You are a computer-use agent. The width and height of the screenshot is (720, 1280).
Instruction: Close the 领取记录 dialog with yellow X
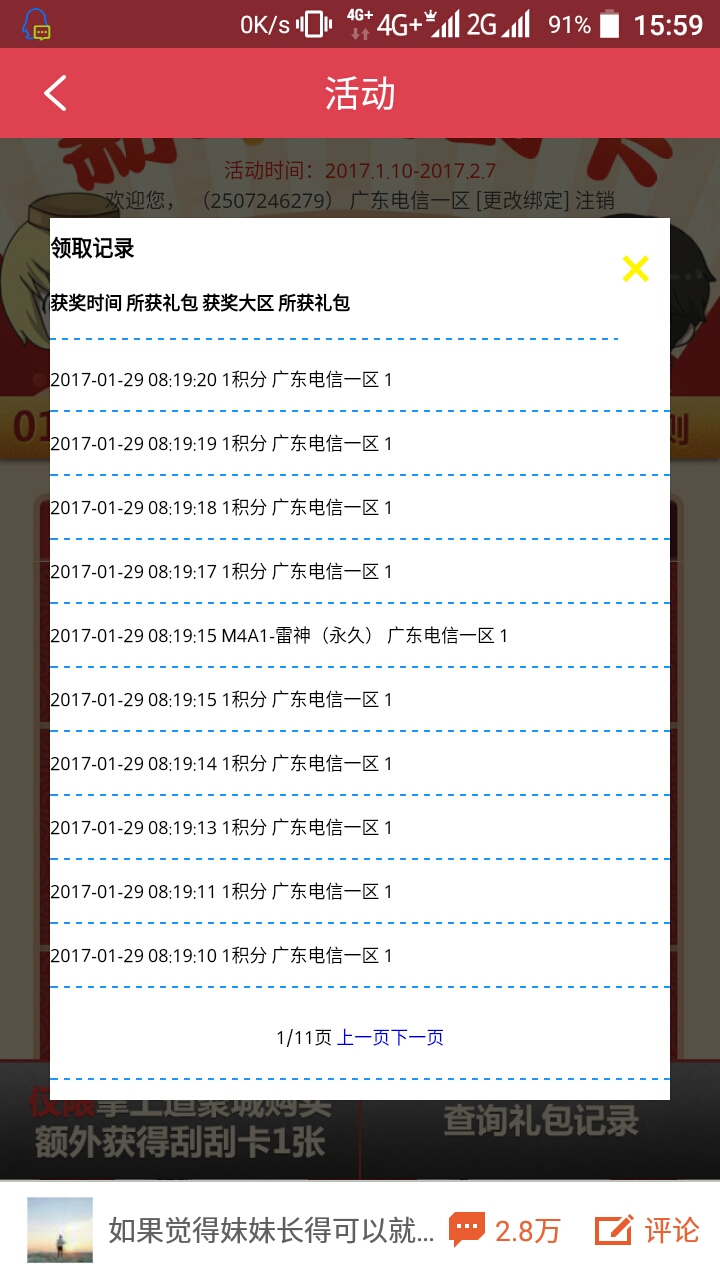coord(635,268)
